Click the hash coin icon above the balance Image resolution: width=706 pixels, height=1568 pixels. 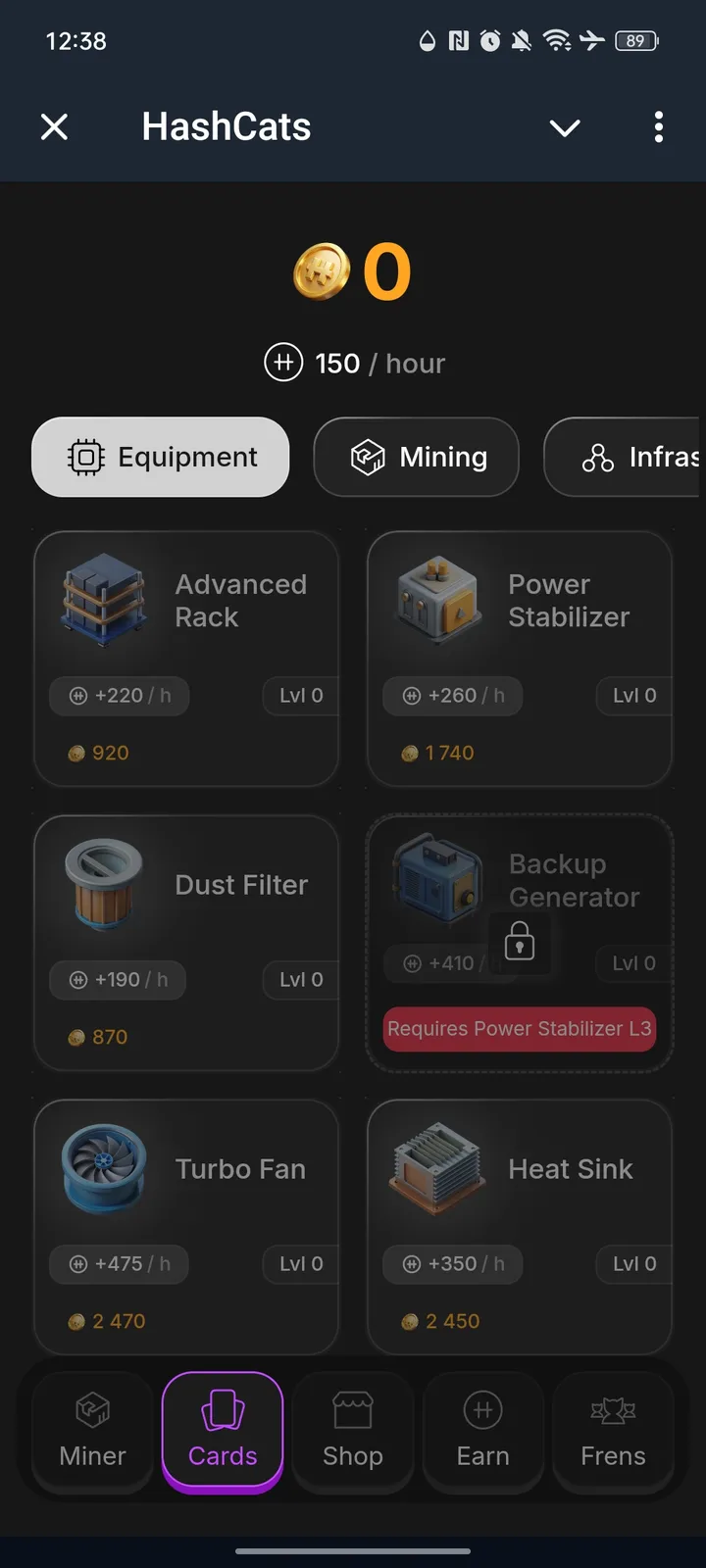pyautogui.click(x=321, y=271)
